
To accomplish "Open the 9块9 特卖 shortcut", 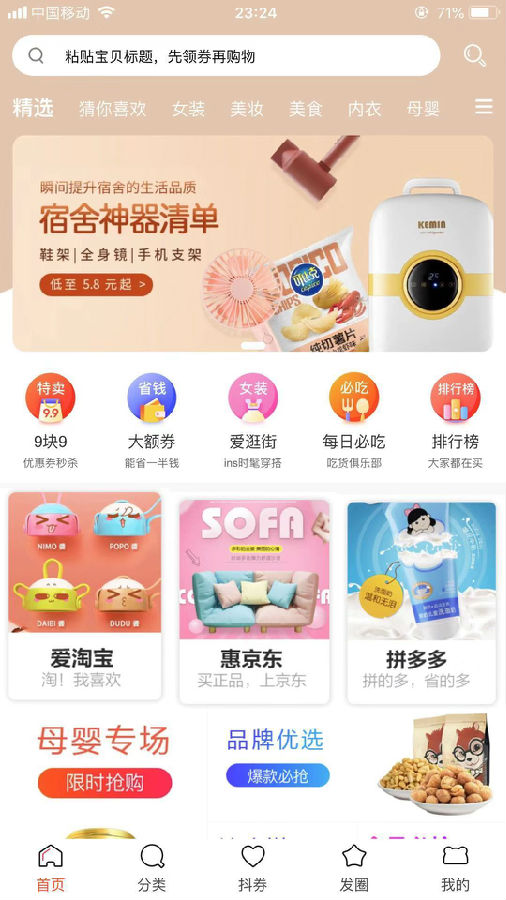I will (x=50, y=421).
